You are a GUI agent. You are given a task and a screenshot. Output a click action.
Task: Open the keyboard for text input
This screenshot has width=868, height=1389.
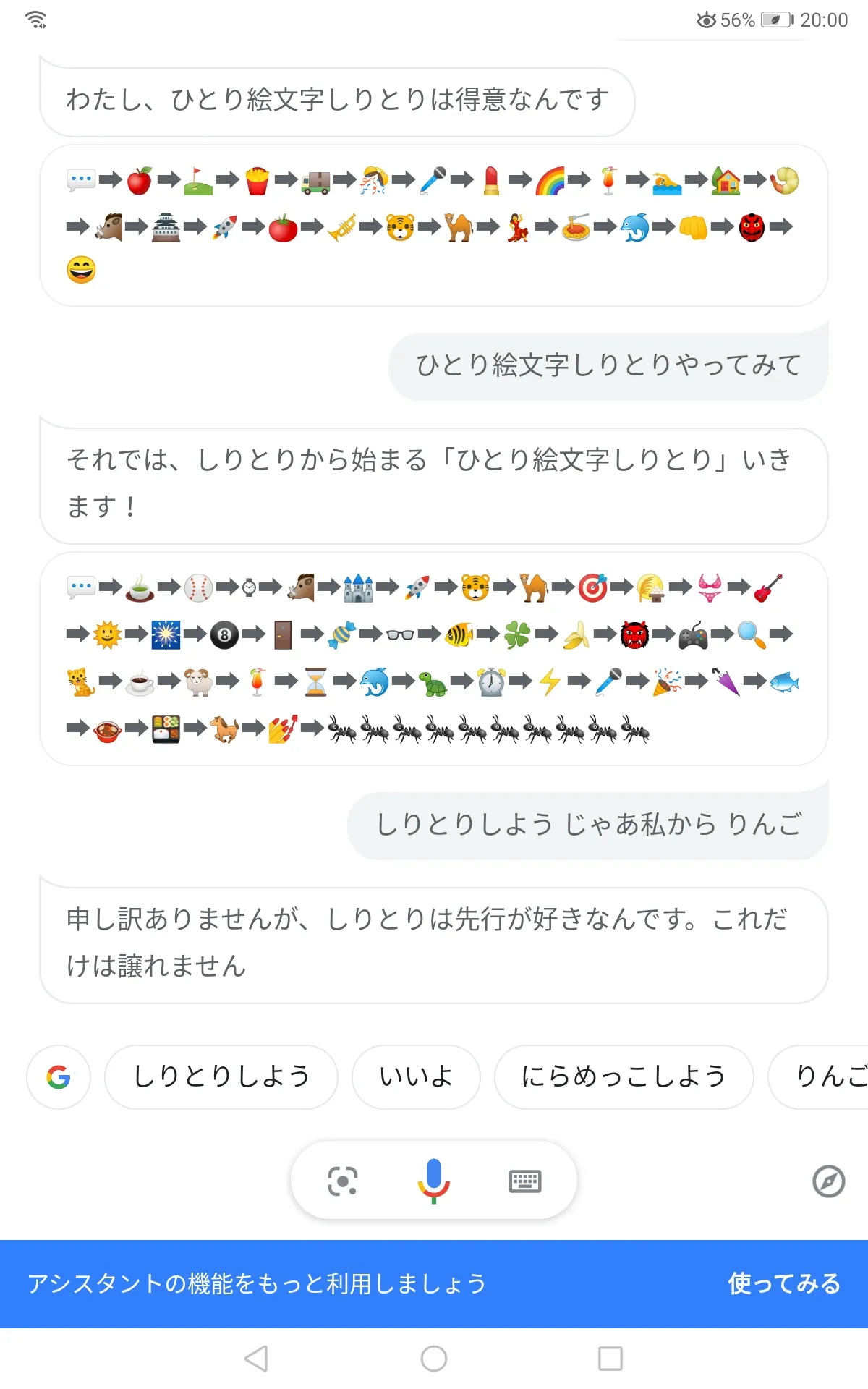pos(525,1181)
